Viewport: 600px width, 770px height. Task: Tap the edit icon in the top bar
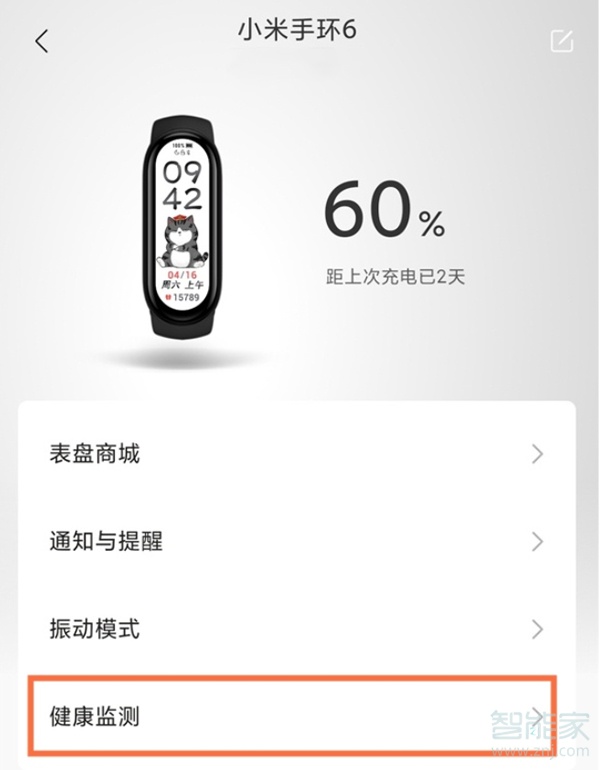[x=562, y=41]
